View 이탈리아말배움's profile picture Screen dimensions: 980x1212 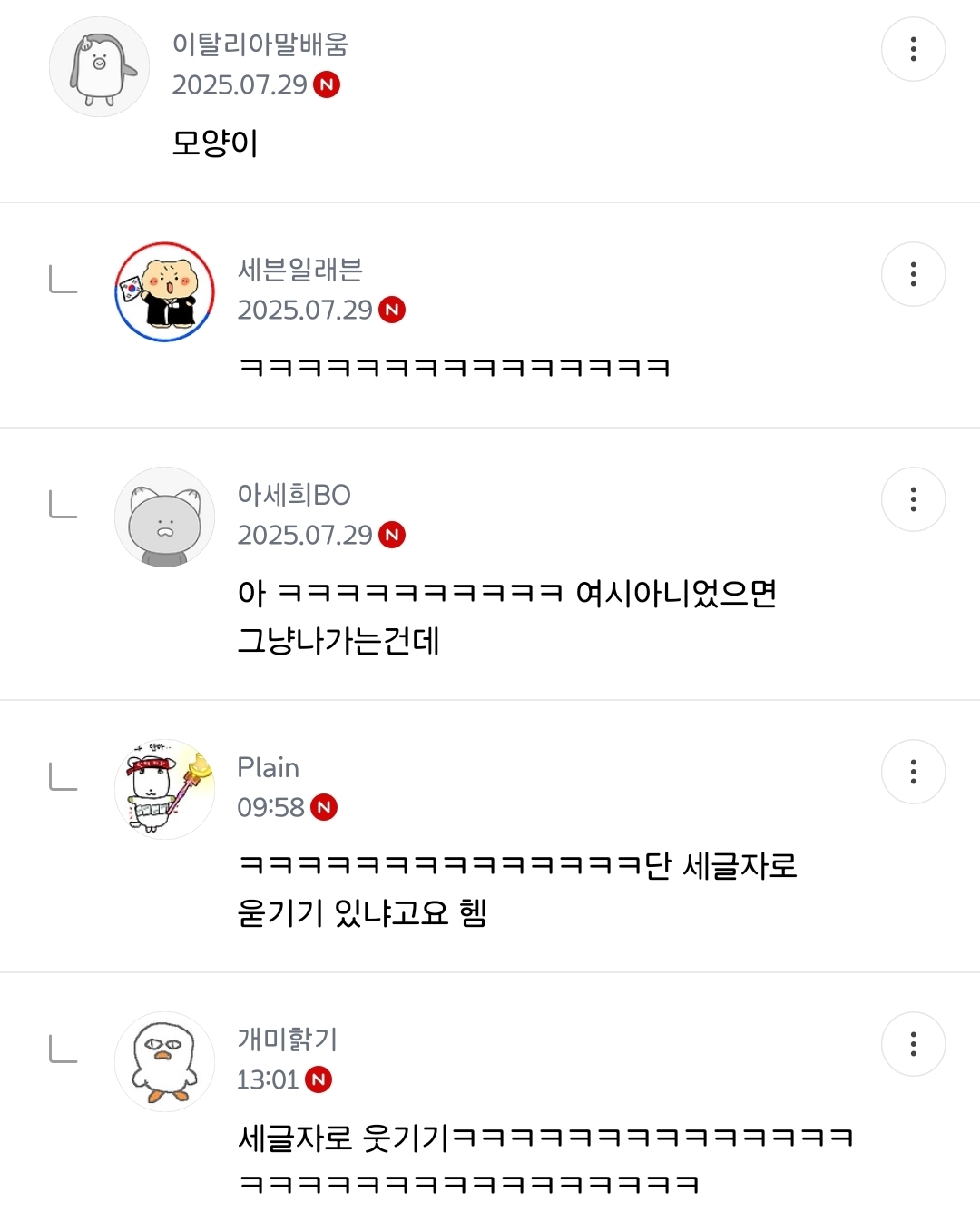tap(99, 67)
